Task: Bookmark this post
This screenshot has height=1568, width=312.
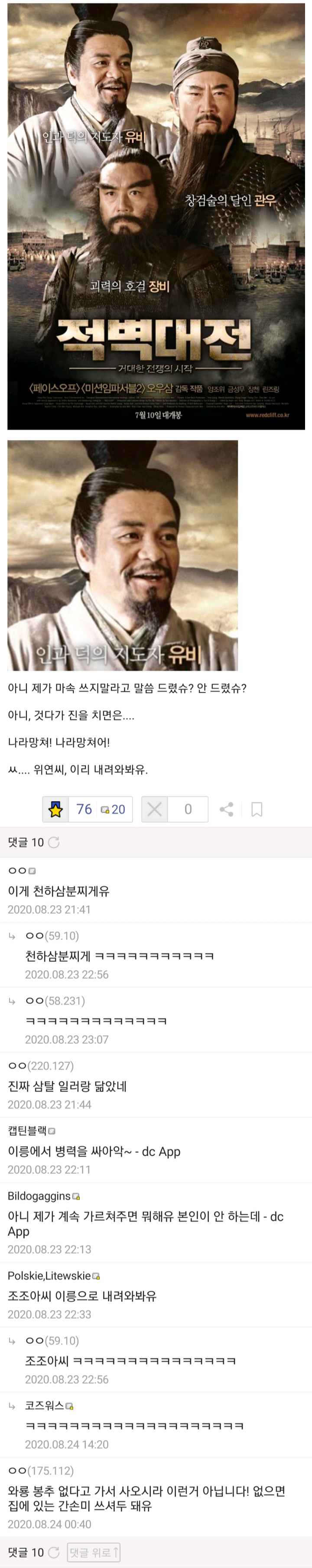Action: (x=257, y=809)
